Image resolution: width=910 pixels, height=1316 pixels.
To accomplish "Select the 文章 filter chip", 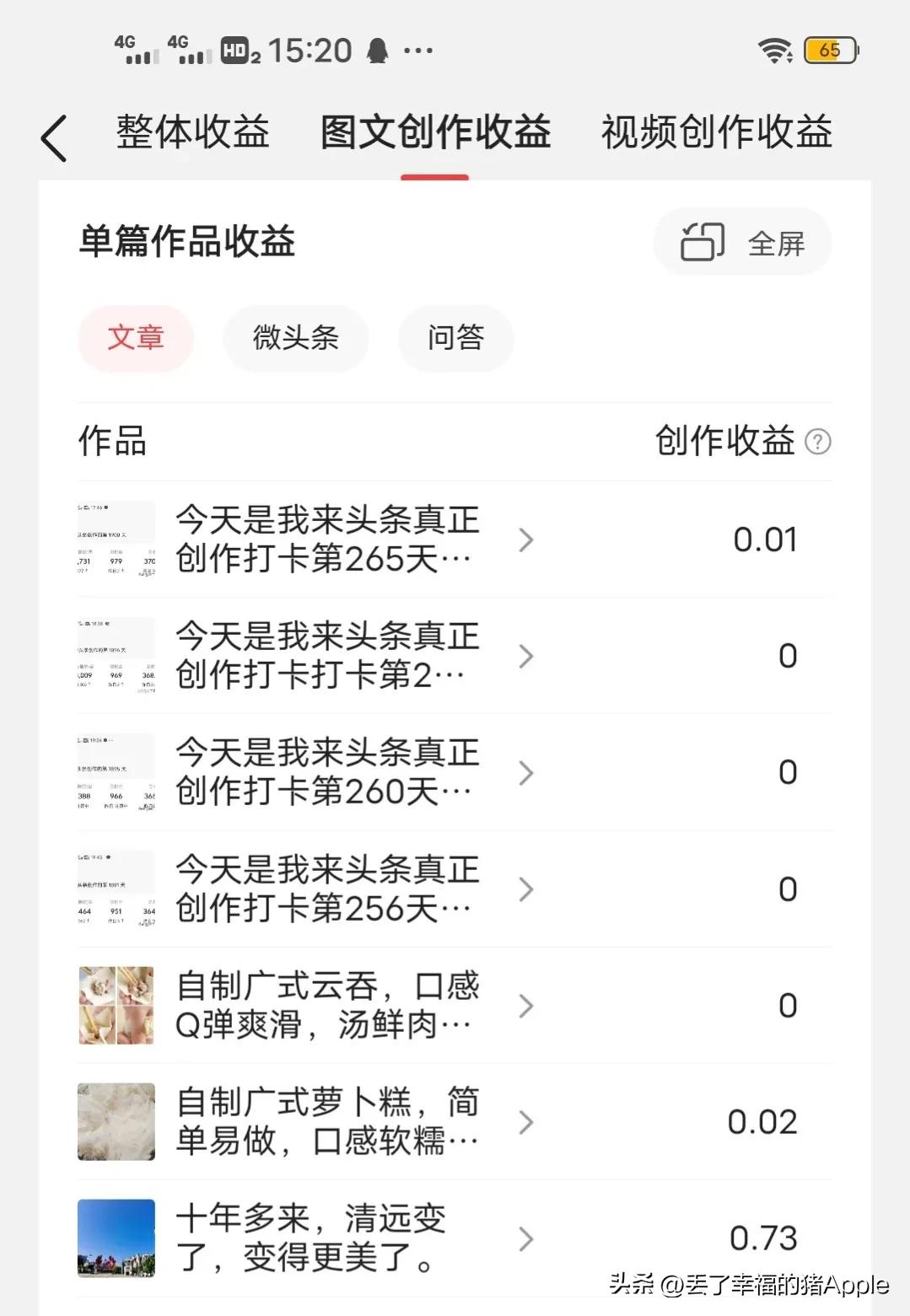I will (x=135, y=338).
